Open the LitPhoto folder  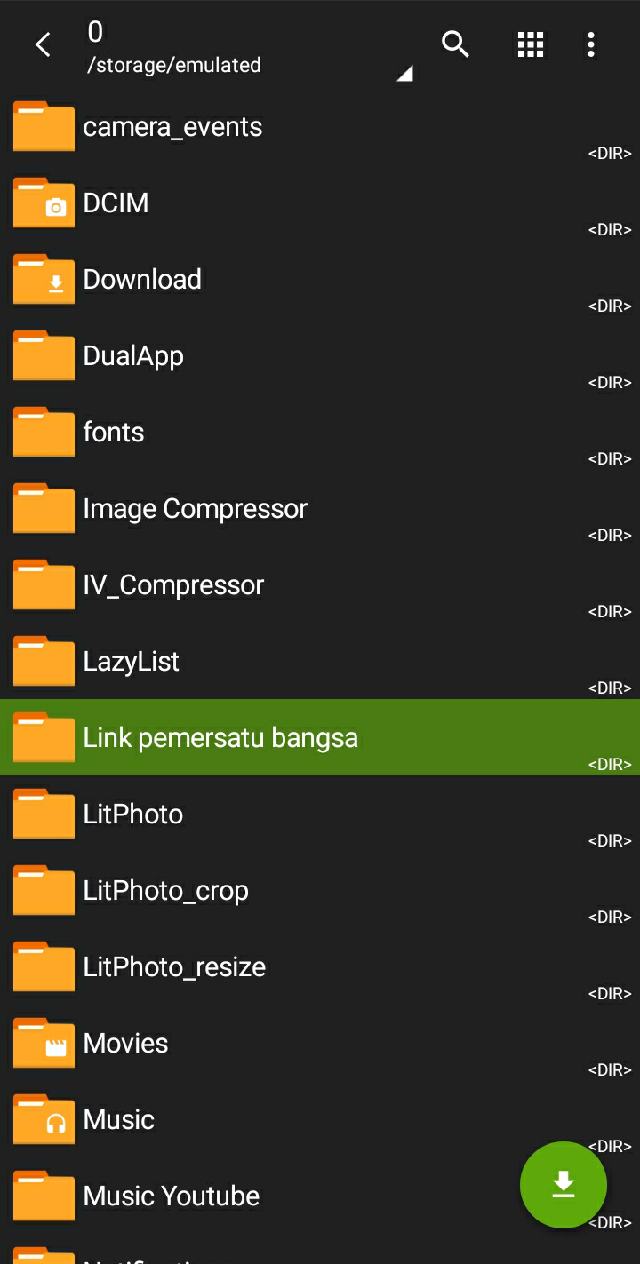[320, 814]
